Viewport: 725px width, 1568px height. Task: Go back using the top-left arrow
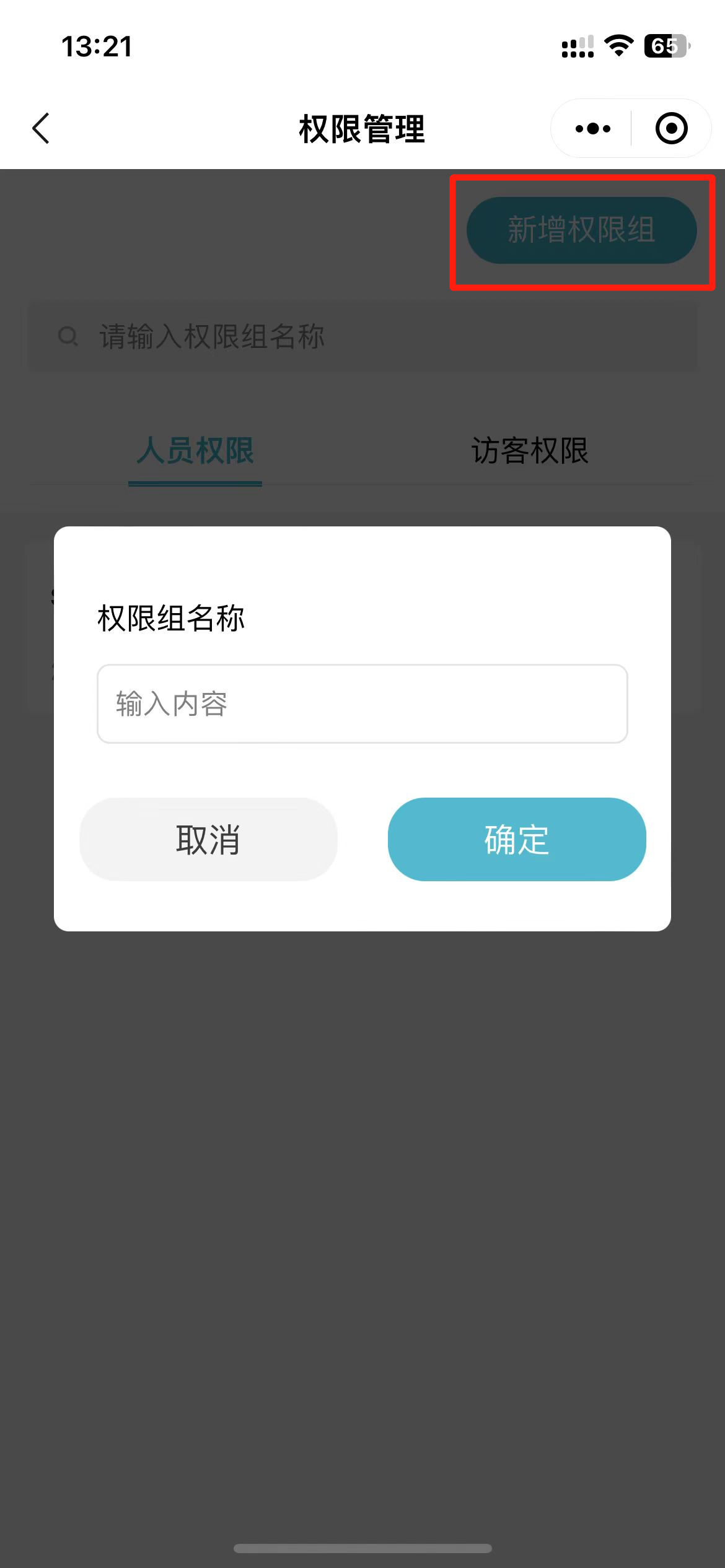point(41,128)
